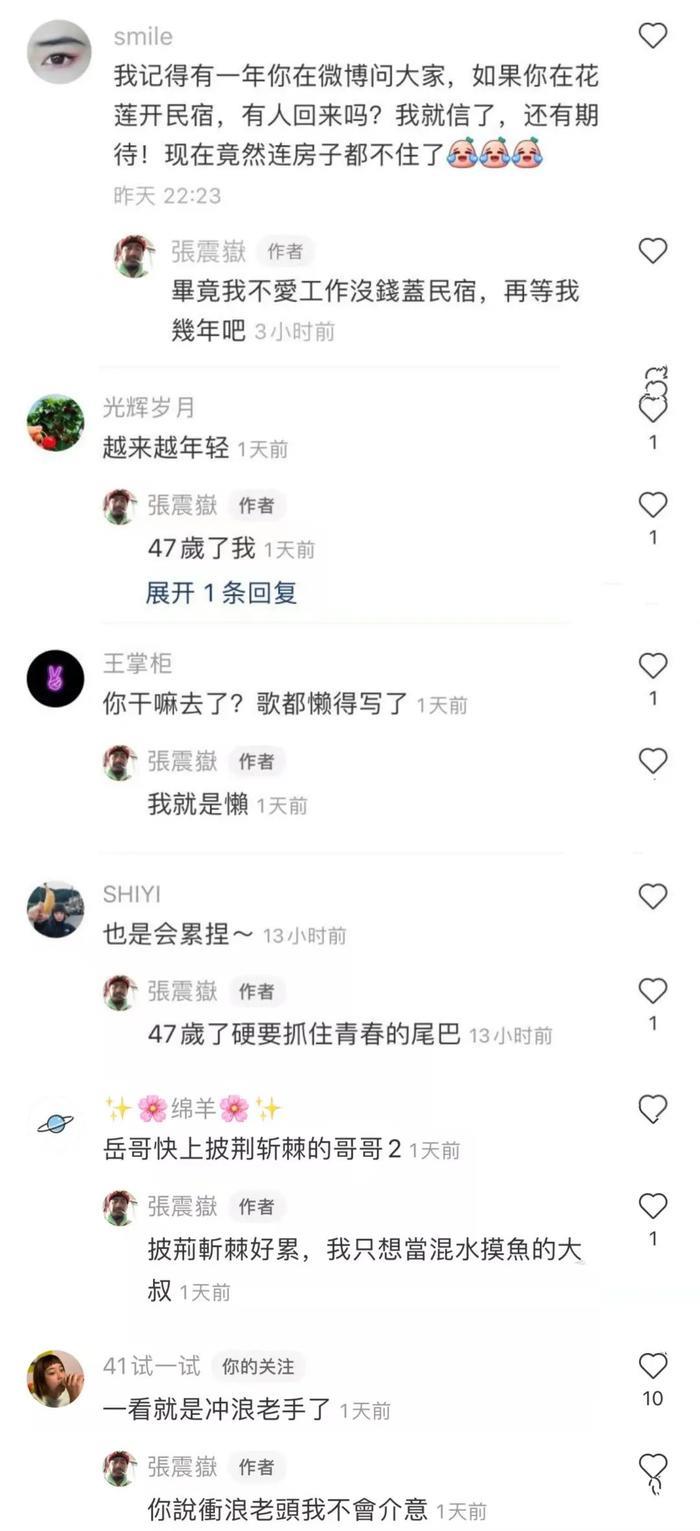Like 王掌柜's comment about songs
Viewport: 700px width, 1531px height.
652,665
